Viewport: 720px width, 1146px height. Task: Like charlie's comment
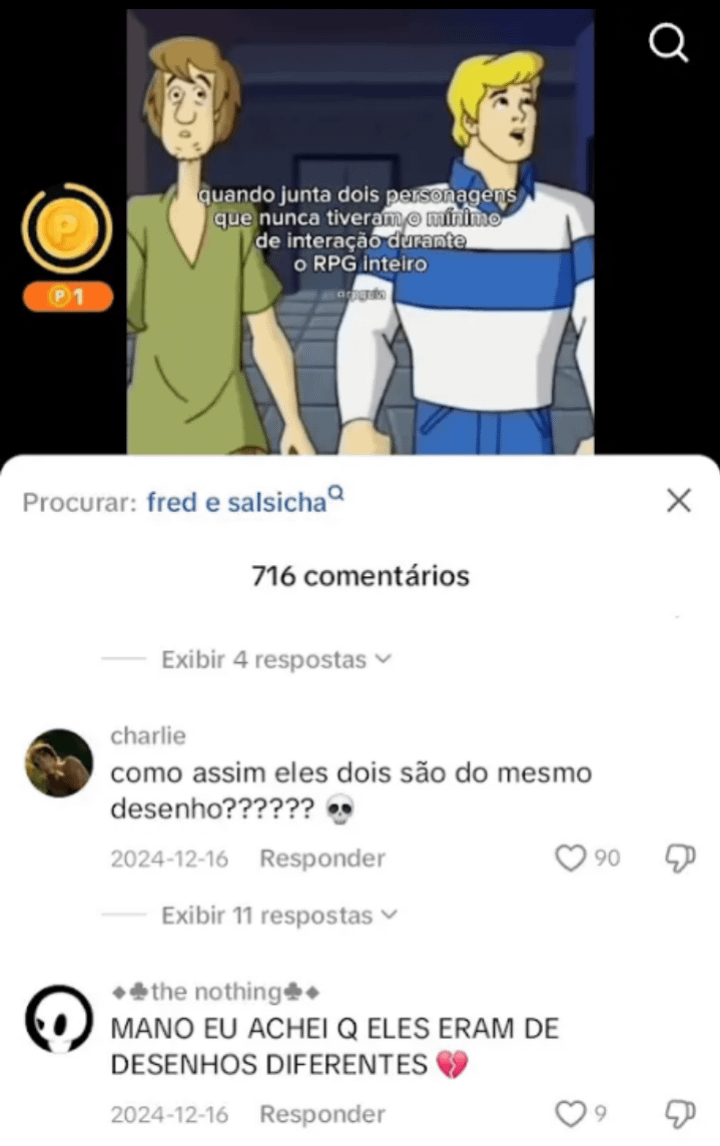pyautogui.click(x=570, y=858)
